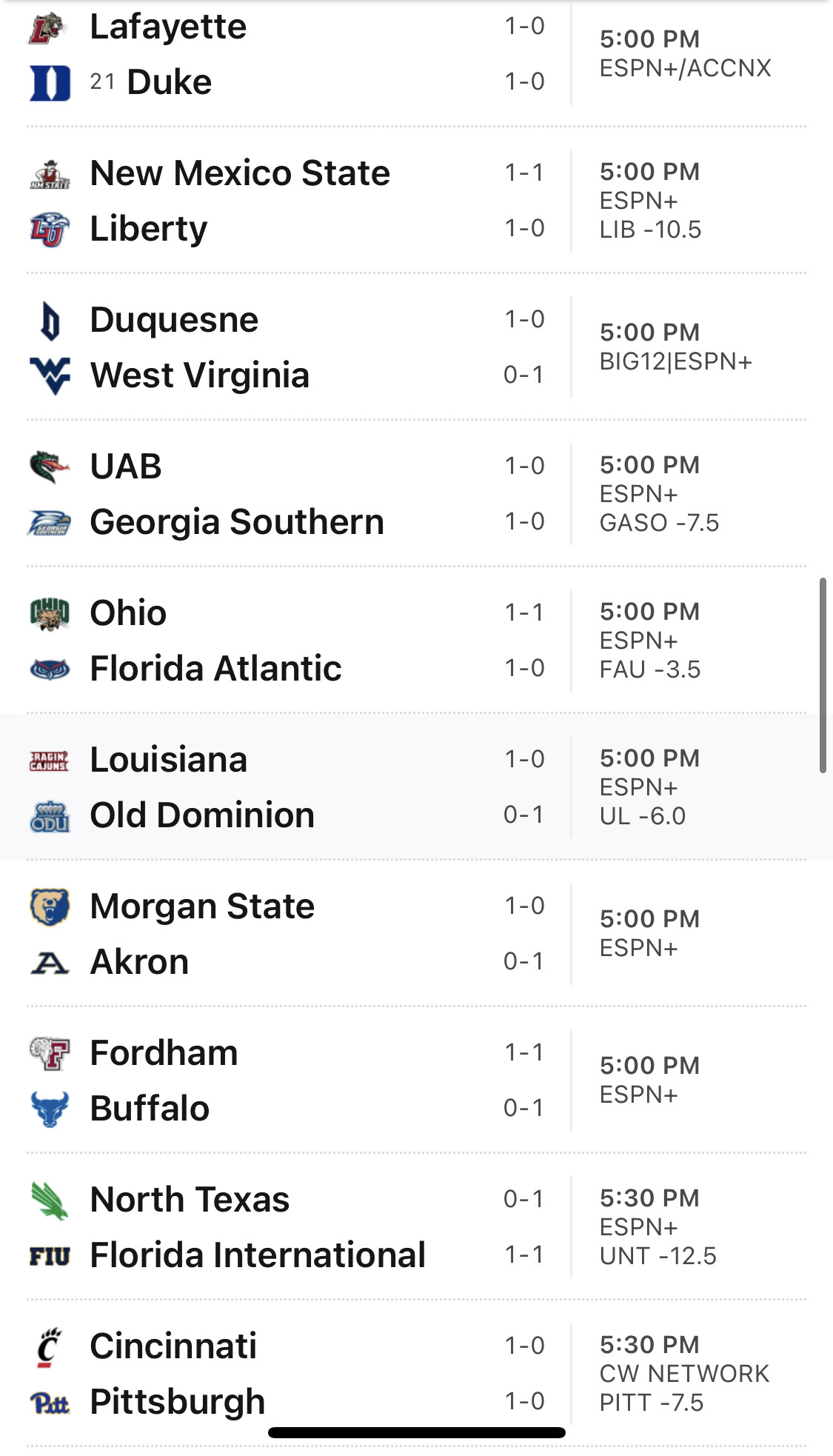
Task: View Morgan State at Akron matchup
Action: [416, 933]
